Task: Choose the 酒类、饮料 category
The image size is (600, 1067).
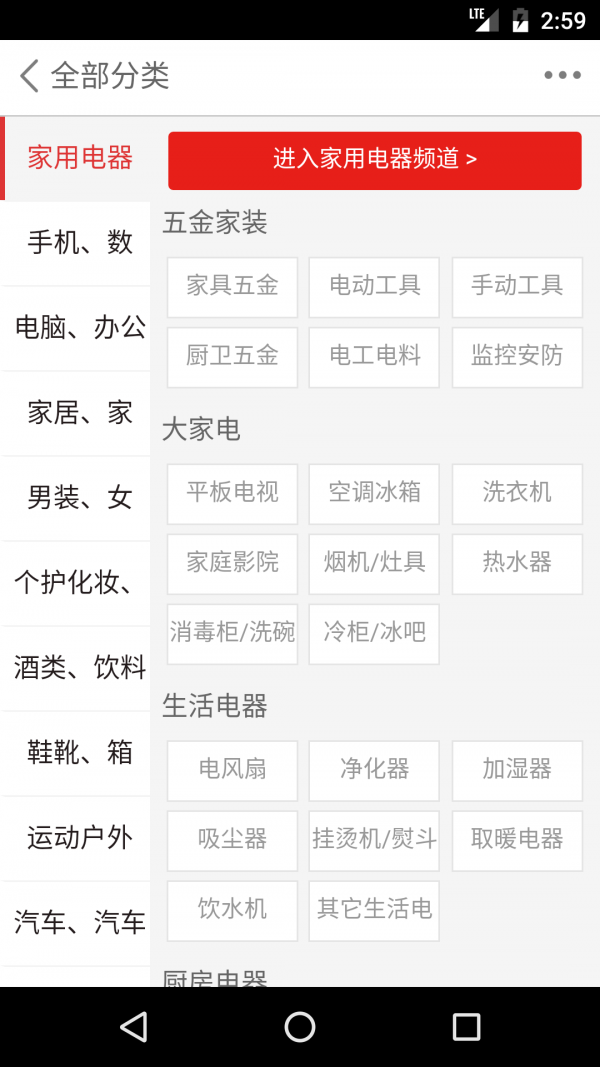Action: coord(79,668)
